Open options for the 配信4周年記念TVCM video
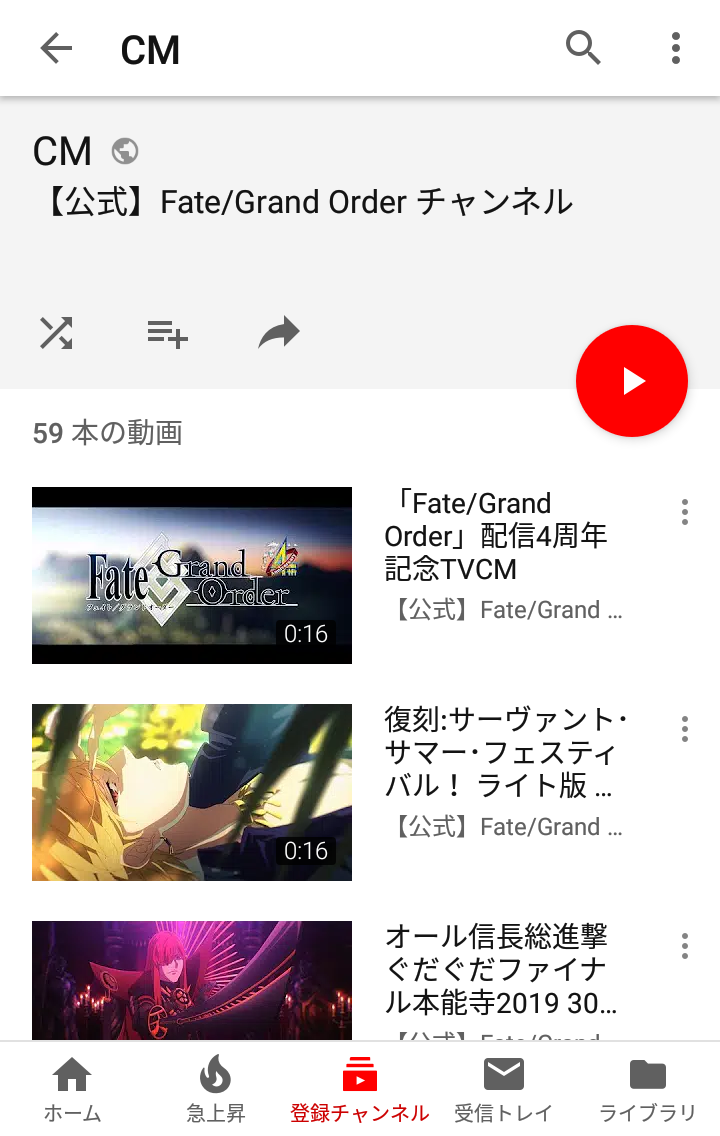 685,512
